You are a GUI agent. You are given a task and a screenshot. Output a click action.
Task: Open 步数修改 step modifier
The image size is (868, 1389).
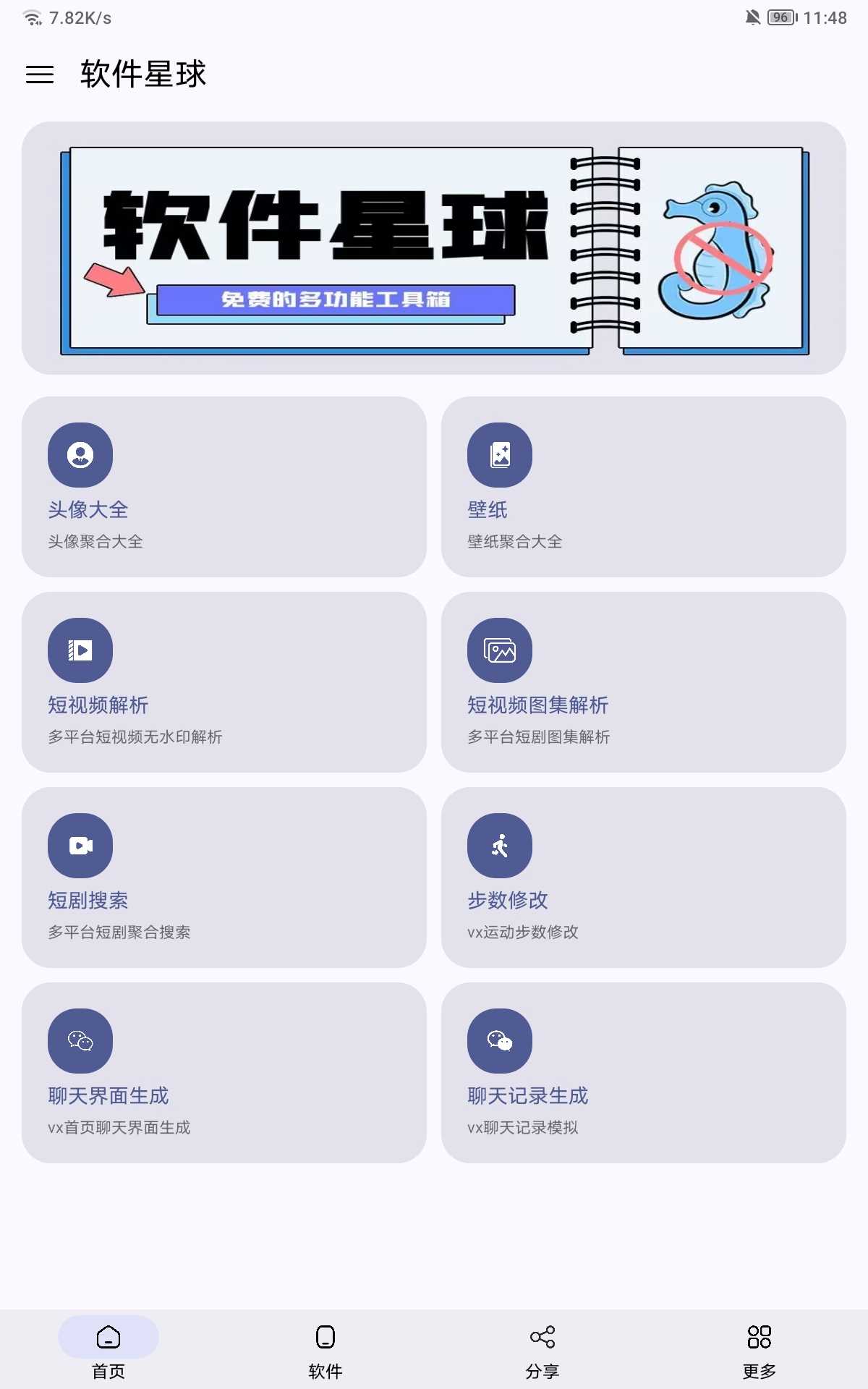(644, 878)
